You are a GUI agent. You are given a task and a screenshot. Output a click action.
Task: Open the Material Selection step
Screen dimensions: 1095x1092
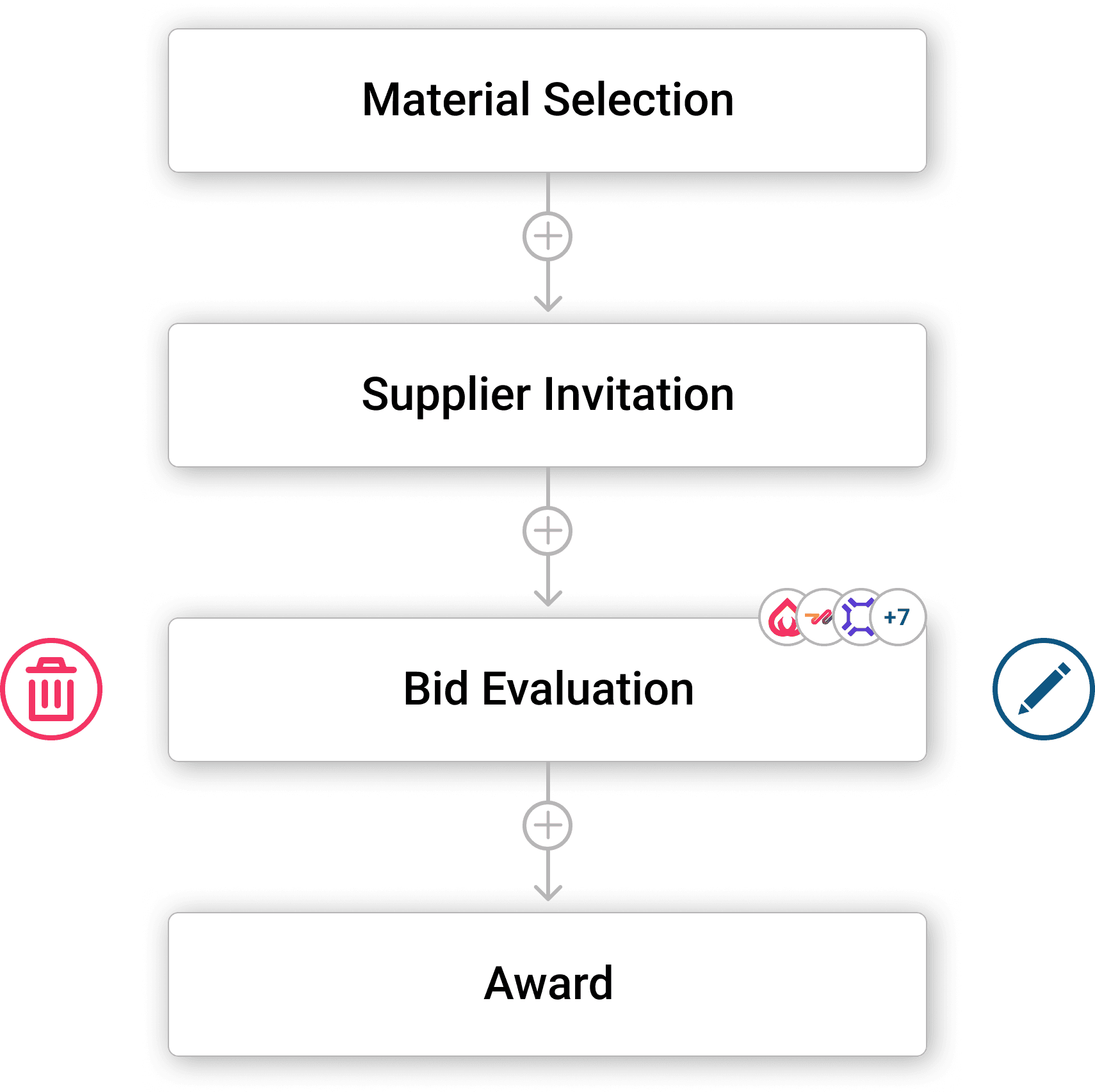click(x=547, y=101)
